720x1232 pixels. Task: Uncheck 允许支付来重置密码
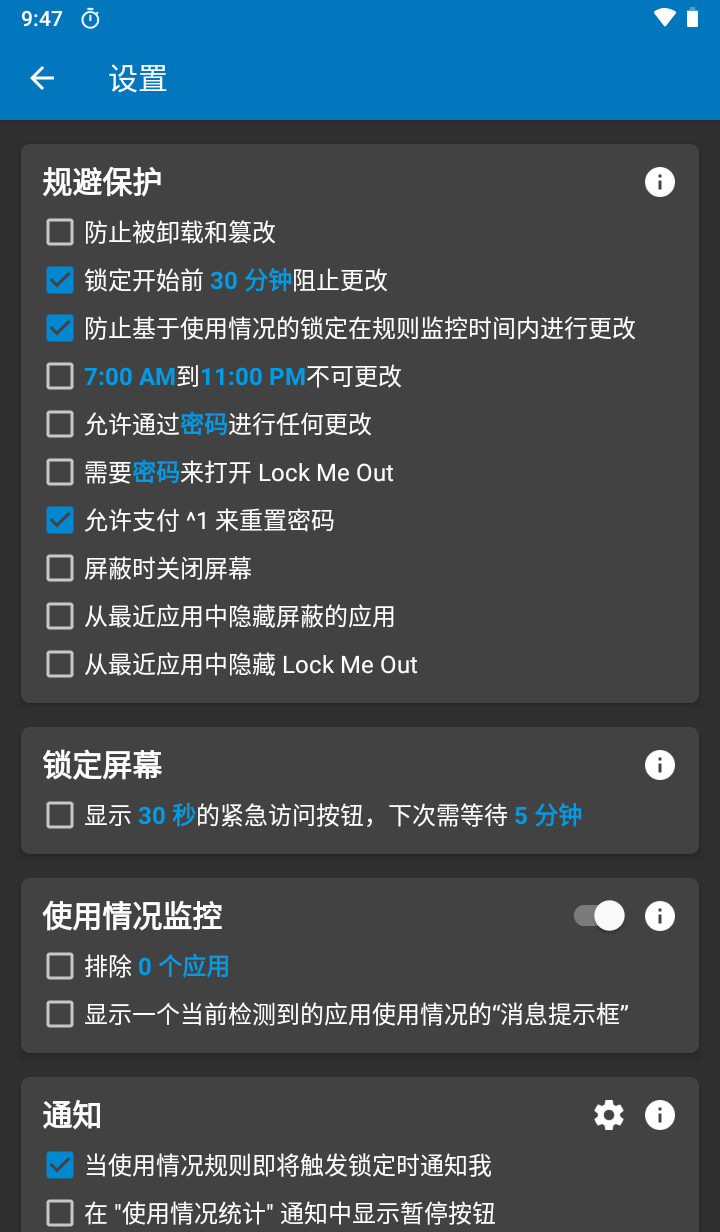coord(60,521)
